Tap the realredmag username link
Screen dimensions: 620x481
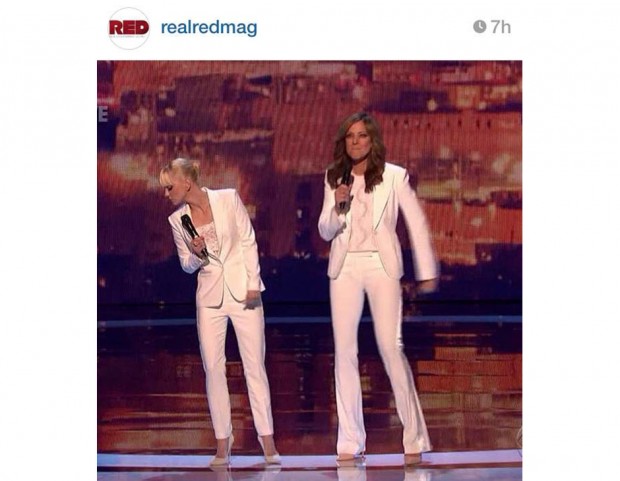click(209, 28)
